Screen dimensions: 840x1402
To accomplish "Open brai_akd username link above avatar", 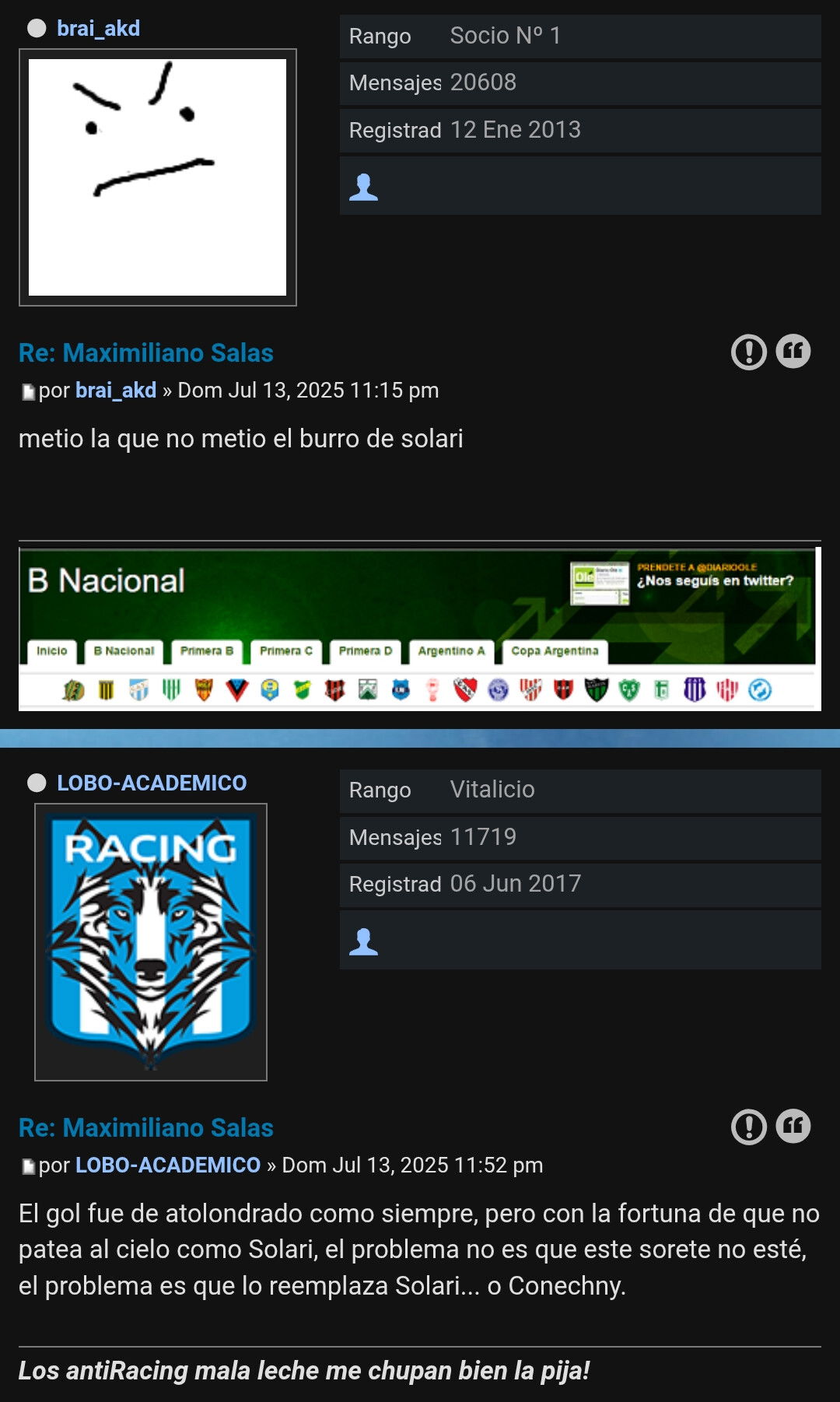I will 98,29.
